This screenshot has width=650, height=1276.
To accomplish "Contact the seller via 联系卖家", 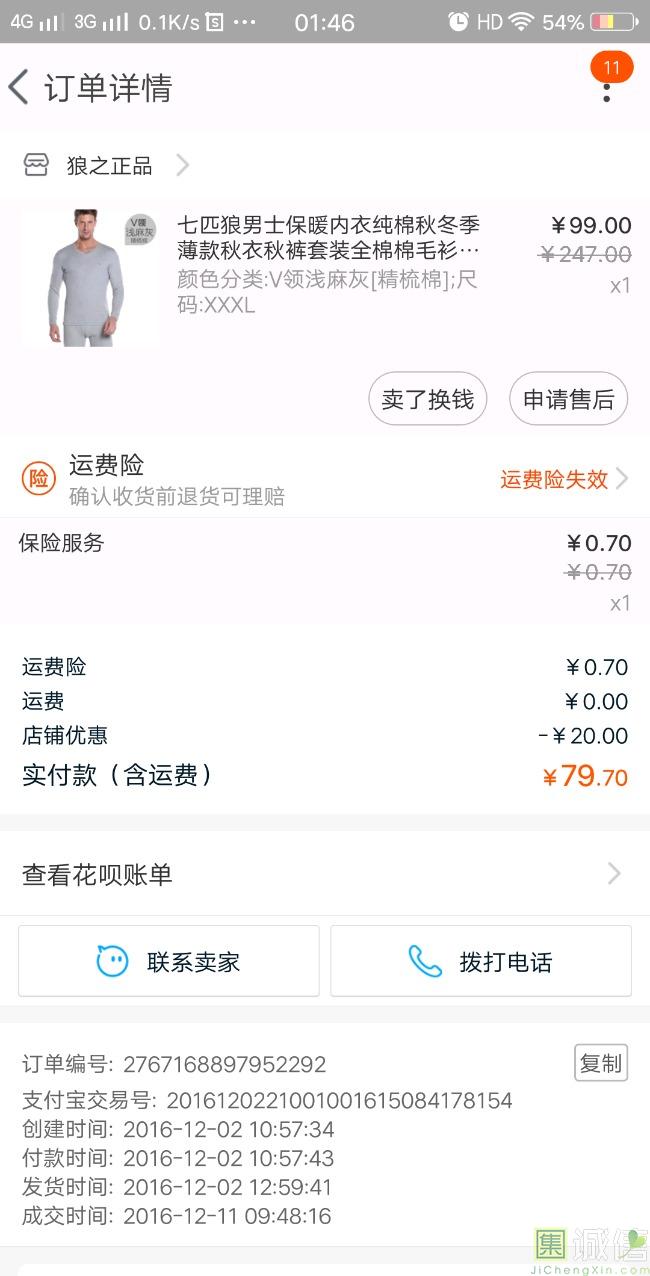I will tap(169, 962).
